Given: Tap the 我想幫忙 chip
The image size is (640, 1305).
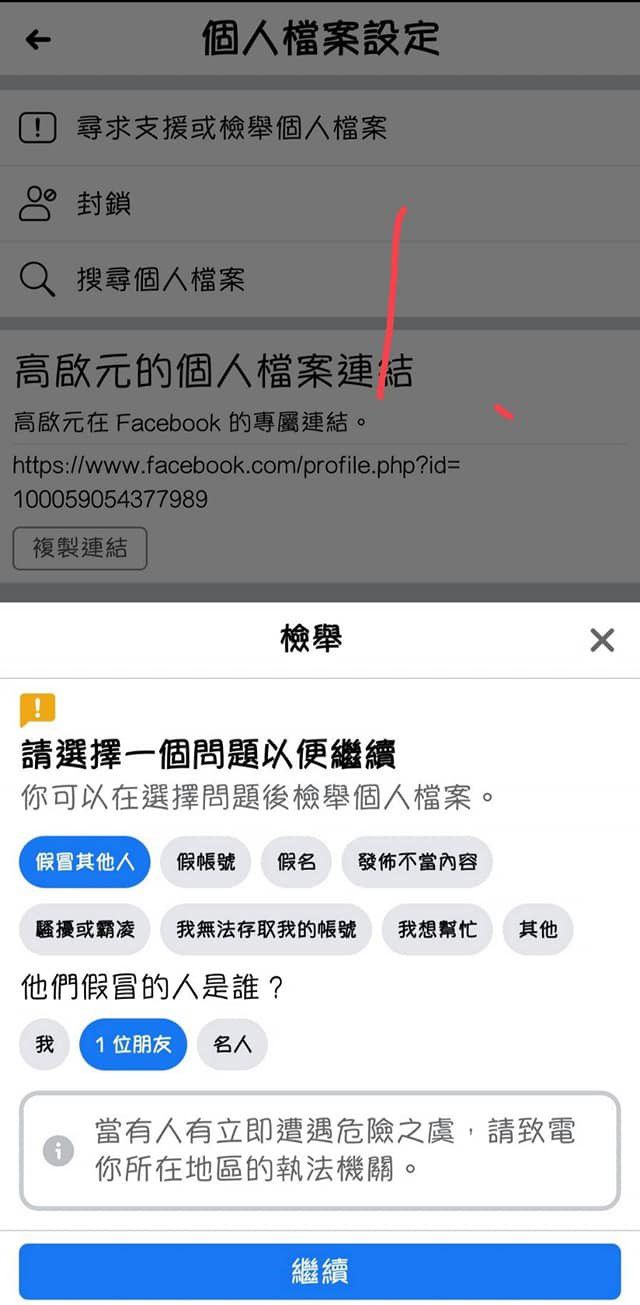Looking at the screenshot, I should point(437,930).
